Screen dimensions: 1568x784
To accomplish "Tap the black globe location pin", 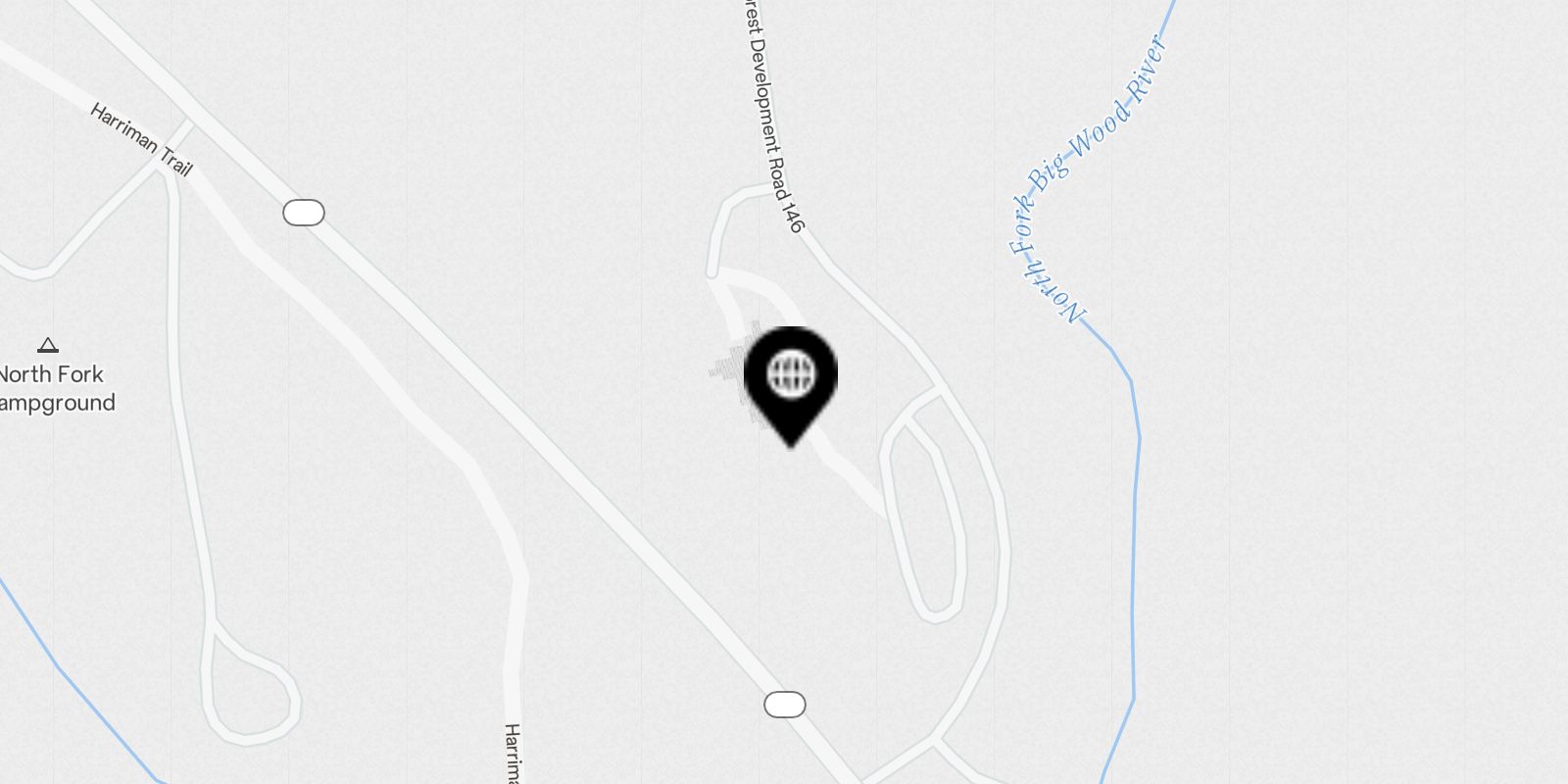I will coord(790,377).
